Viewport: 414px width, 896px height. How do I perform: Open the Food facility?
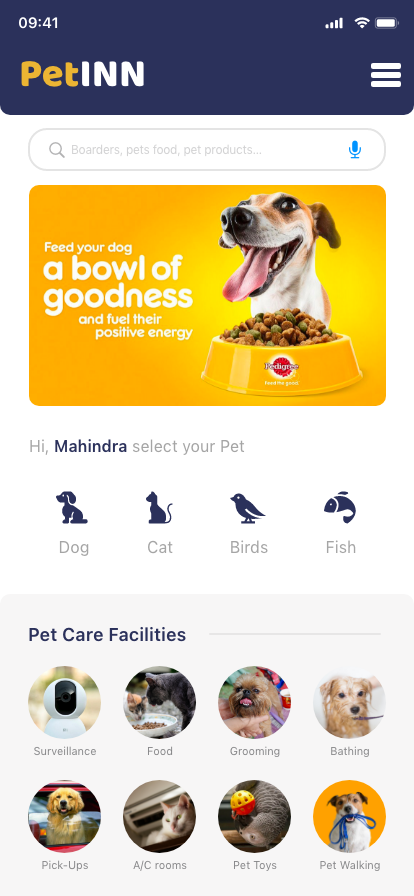(x=160, y=711)
